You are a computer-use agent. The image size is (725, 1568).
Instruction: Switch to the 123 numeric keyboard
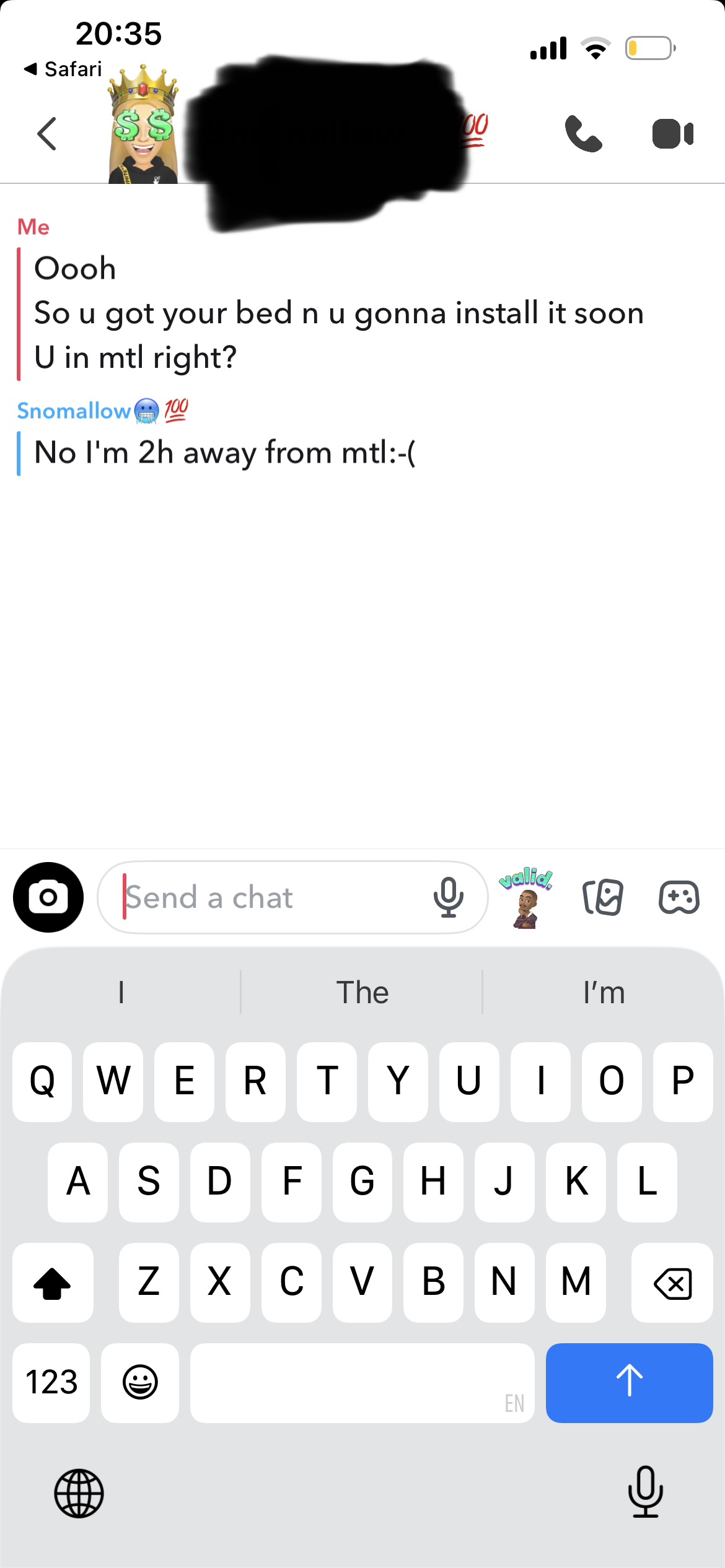51,1382
